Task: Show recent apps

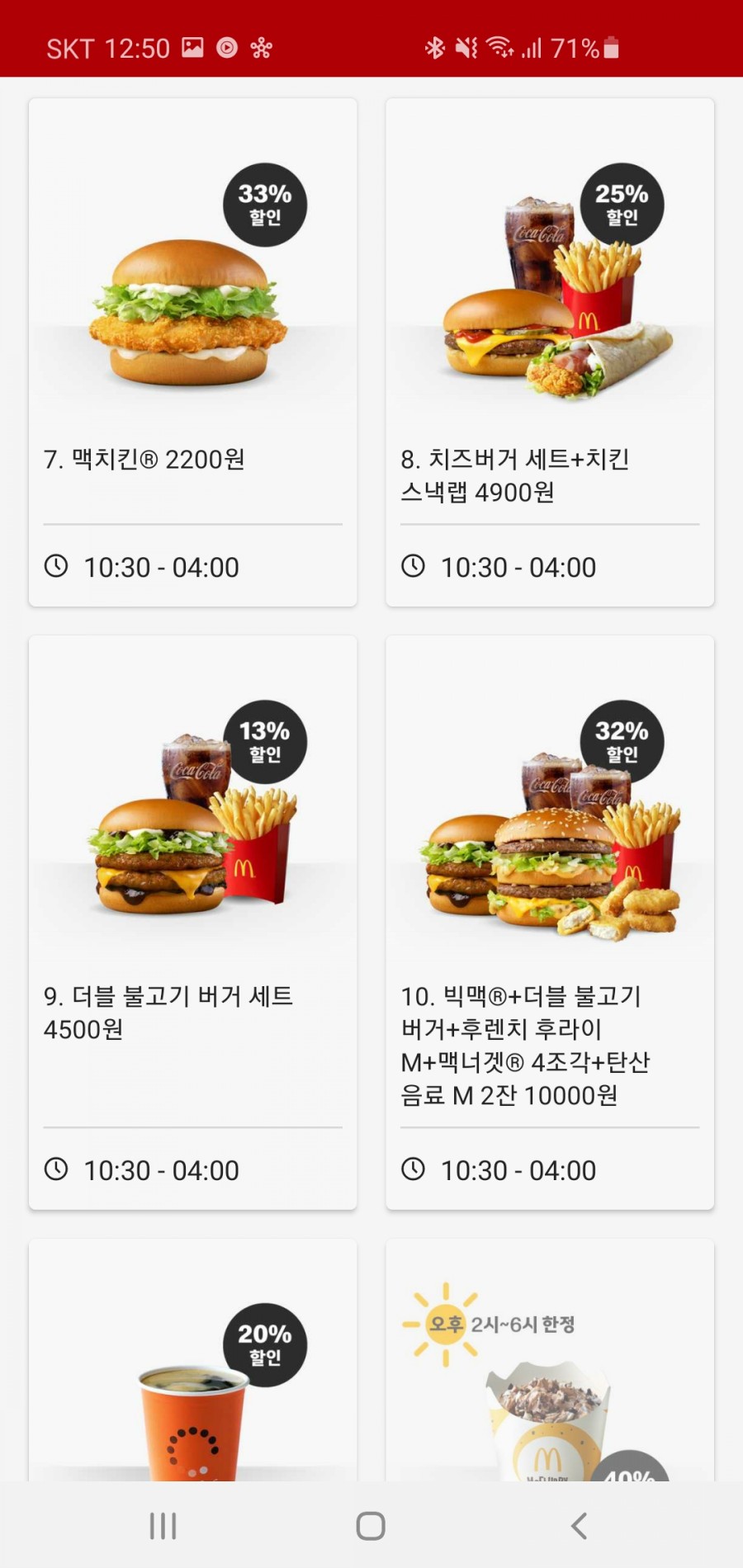Action: pyautogui.click(x=163, y=1526)
